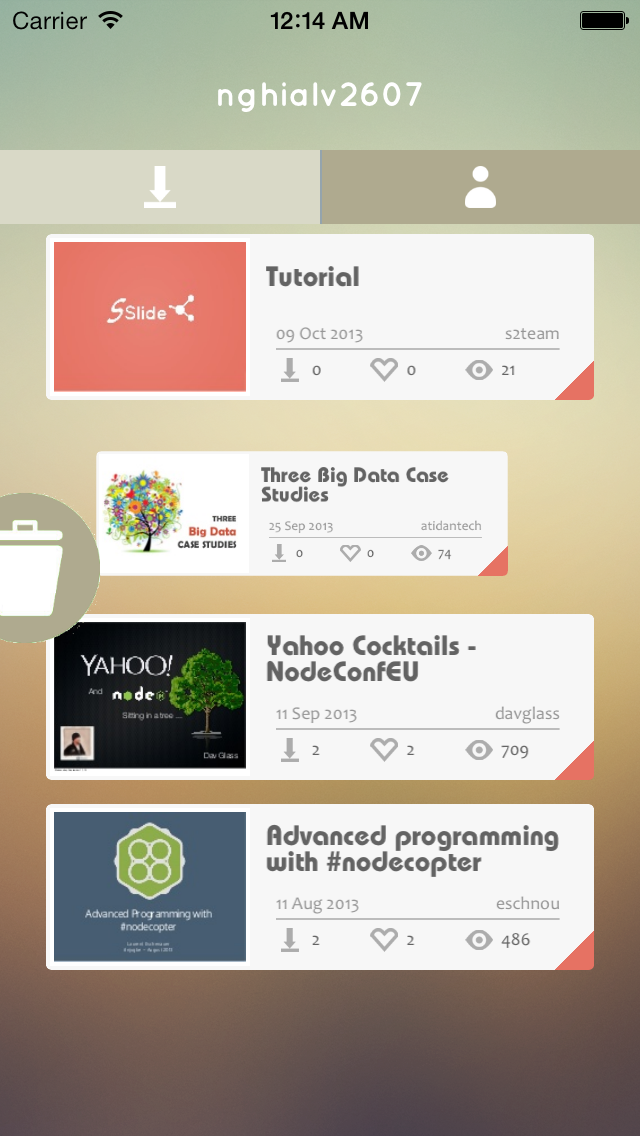Image resolution: width=640 pixels, height=1136 pixels.
Task: Like the Yahoo Cocktails presentation
Action: [384, 750]
